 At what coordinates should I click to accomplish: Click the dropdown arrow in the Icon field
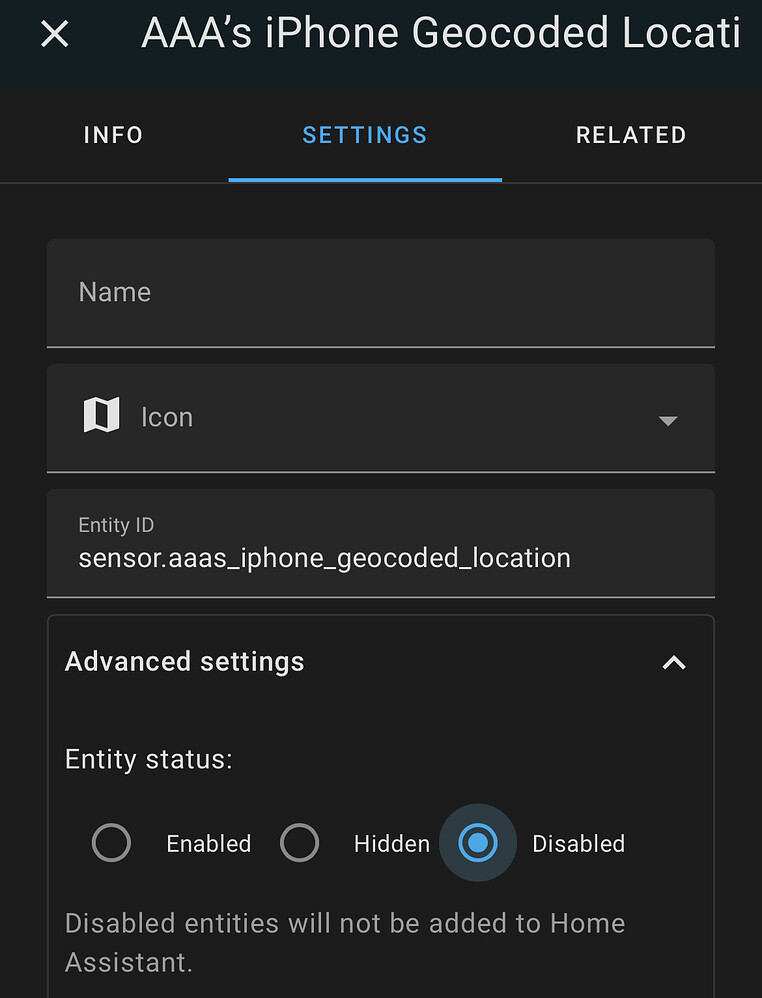[667, 420]
